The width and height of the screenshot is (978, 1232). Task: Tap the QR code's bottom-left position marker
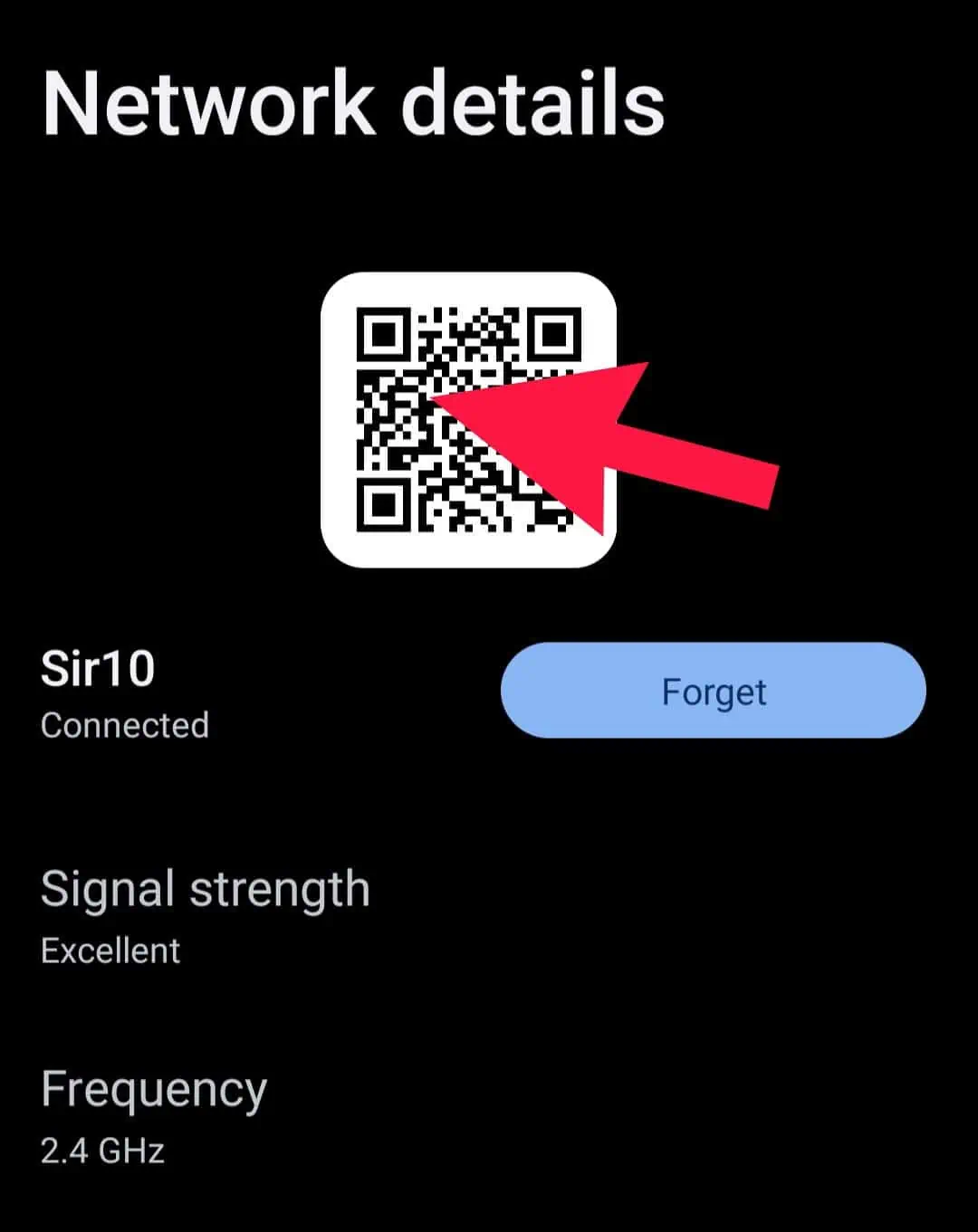[x=385, y=507]
